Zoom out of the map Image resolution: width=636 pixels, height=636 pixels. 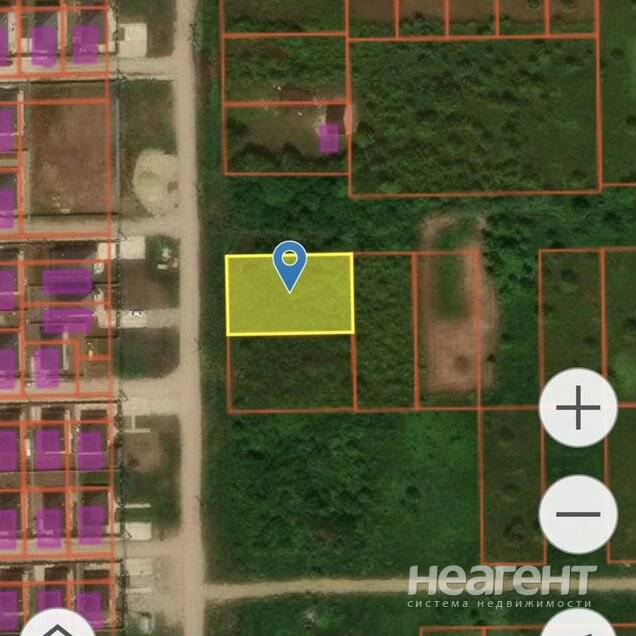[578, 514]
